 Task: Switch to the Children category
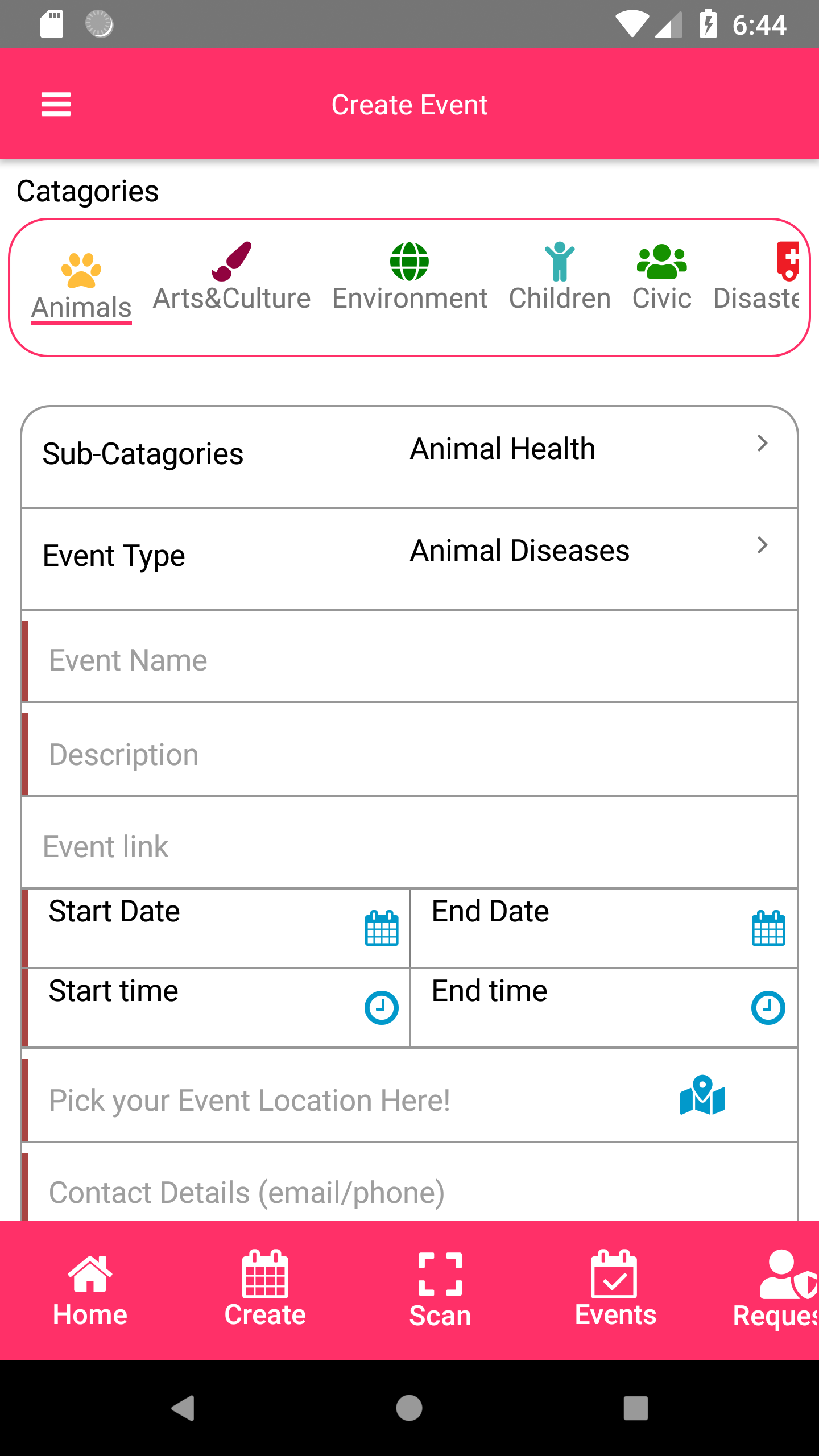[x=560, y=278]
